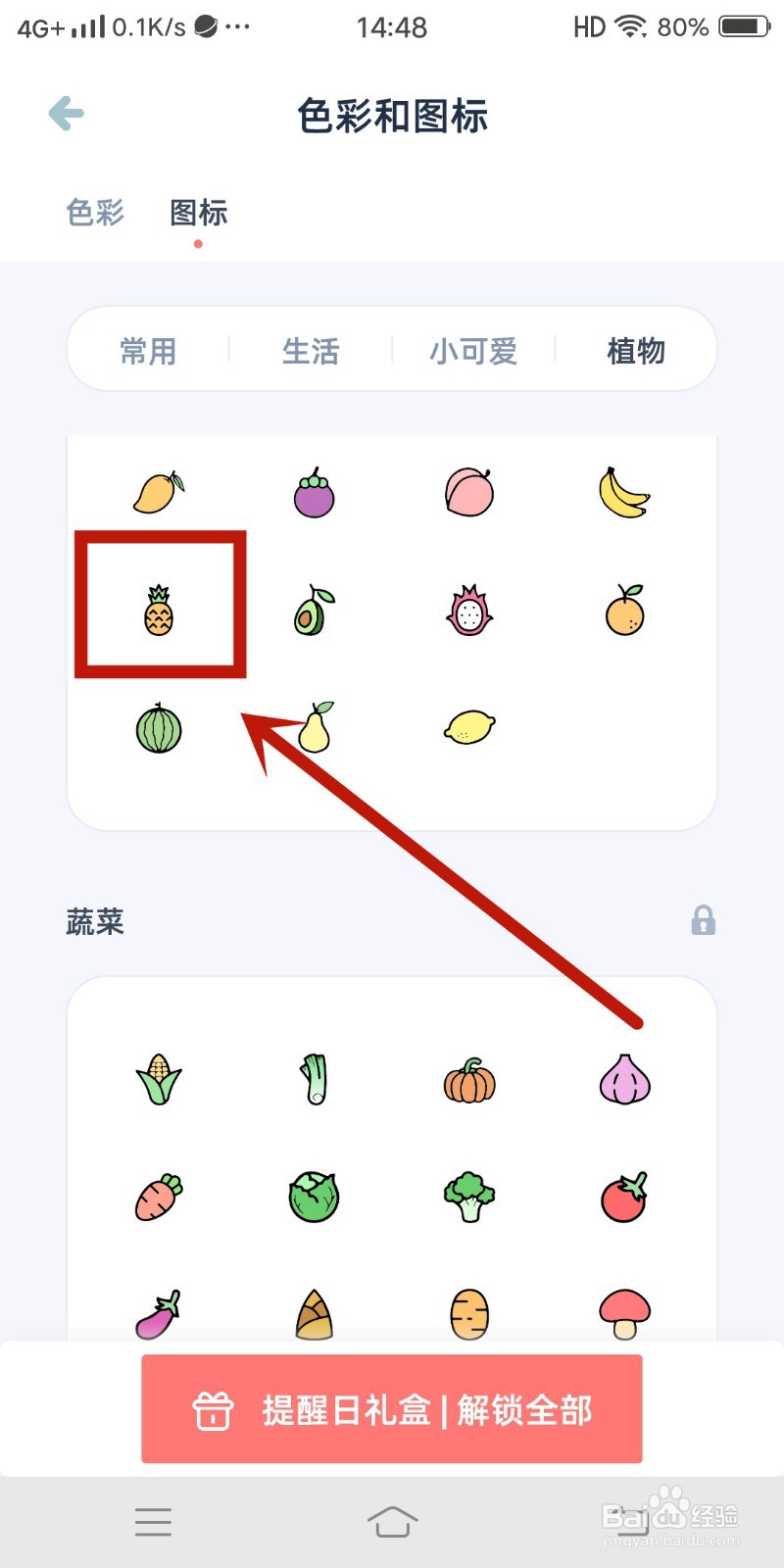
Task: Select the banana icon
Action: point(624,493)
